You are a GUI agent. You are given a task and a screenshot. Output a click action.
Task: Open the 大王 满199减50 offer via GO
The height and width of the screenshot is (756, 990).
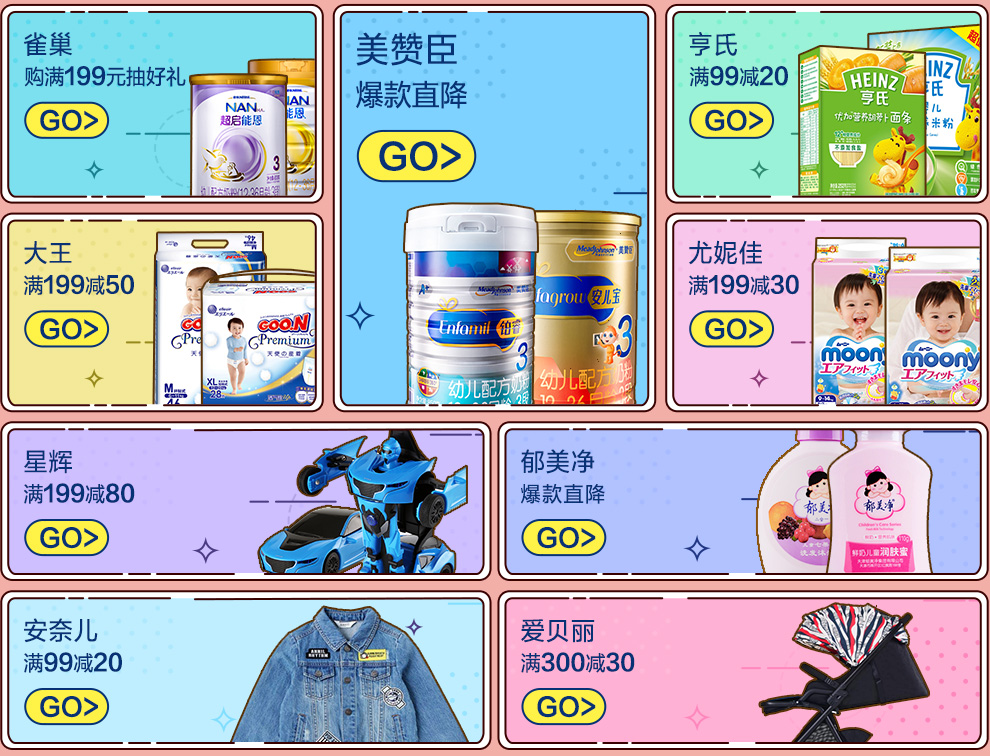coord(66,329)
